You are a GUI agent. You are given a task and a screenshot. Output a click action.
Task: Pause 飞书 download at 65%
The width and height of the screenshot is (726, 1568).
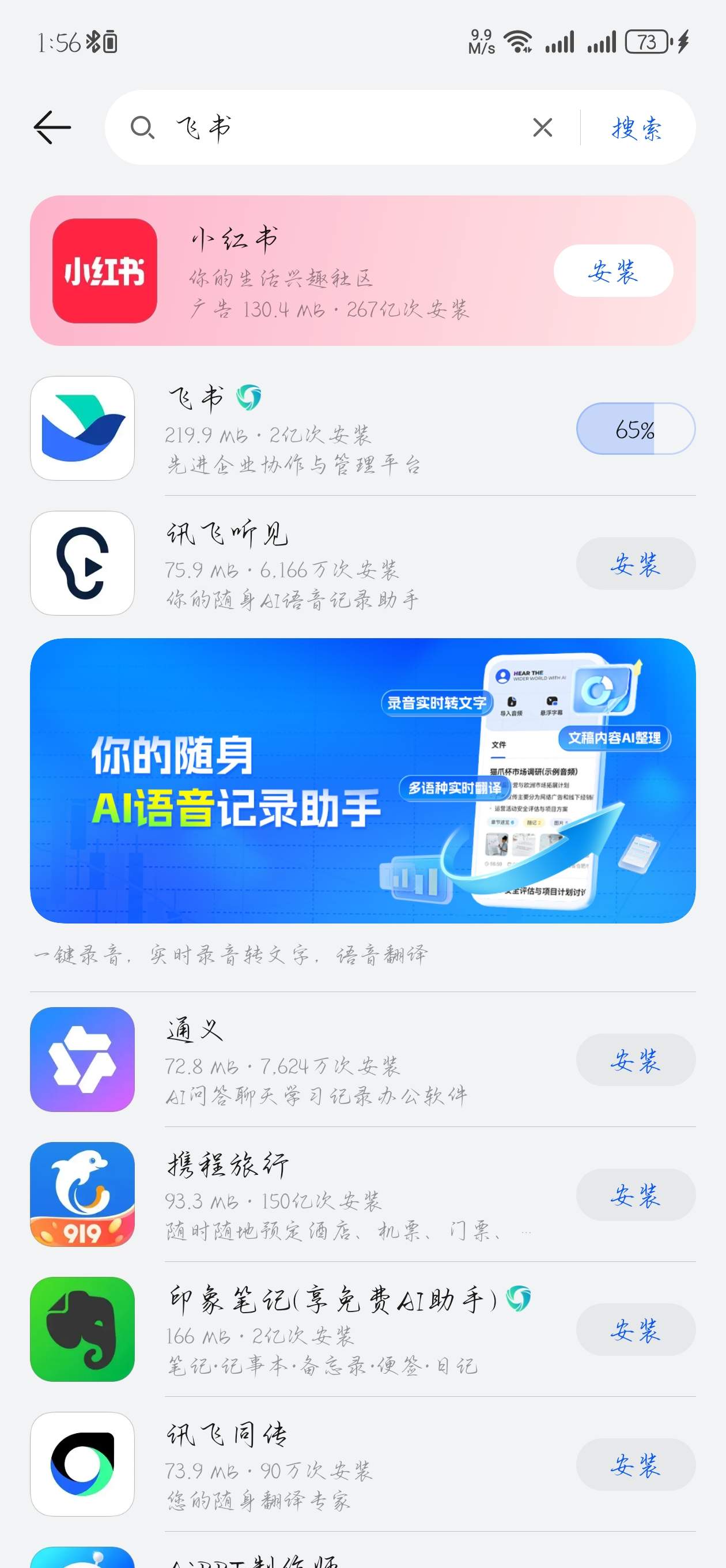[x=636, y=429]
